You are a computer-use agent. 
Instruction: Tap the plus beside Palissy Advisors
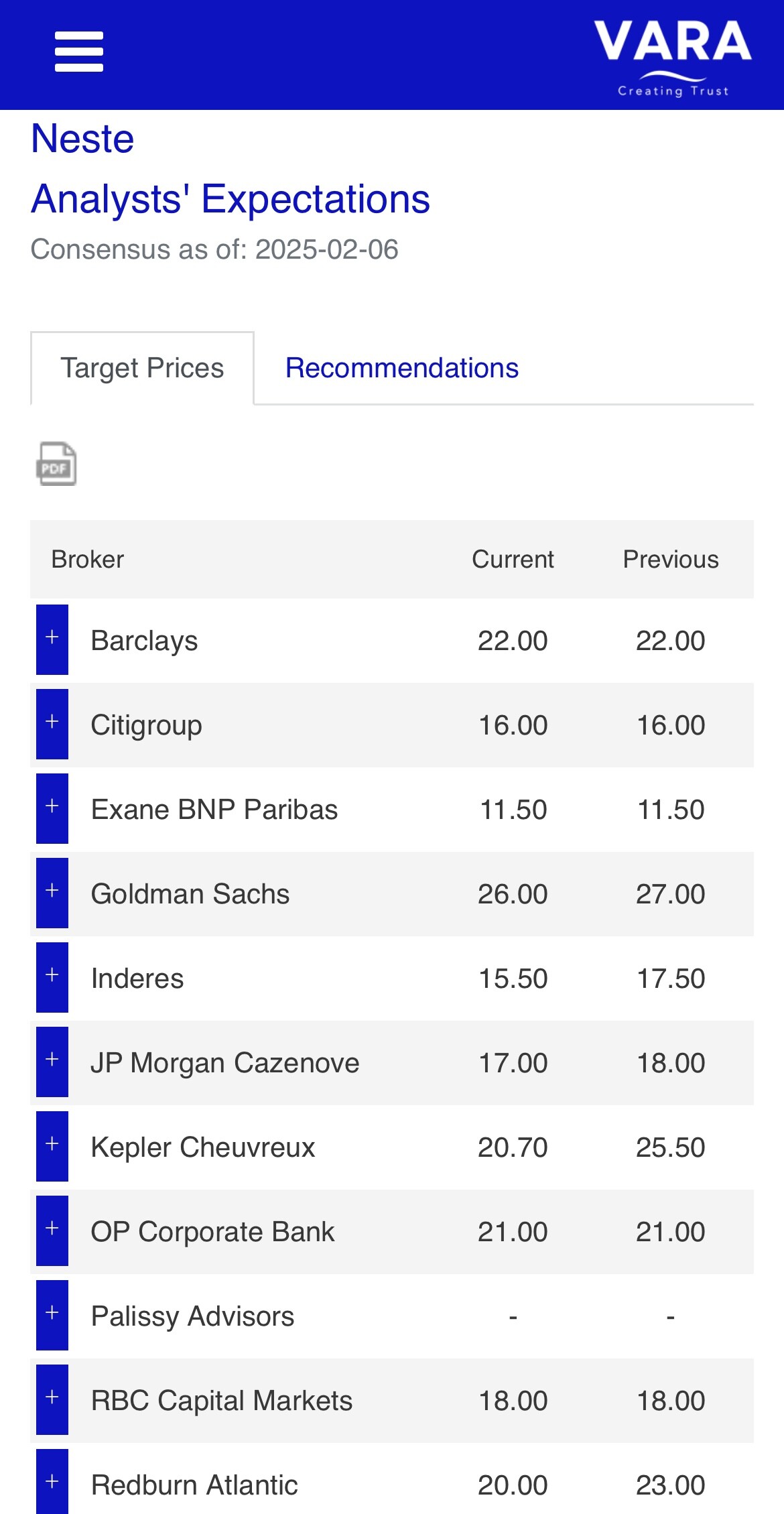point(52,1315)
